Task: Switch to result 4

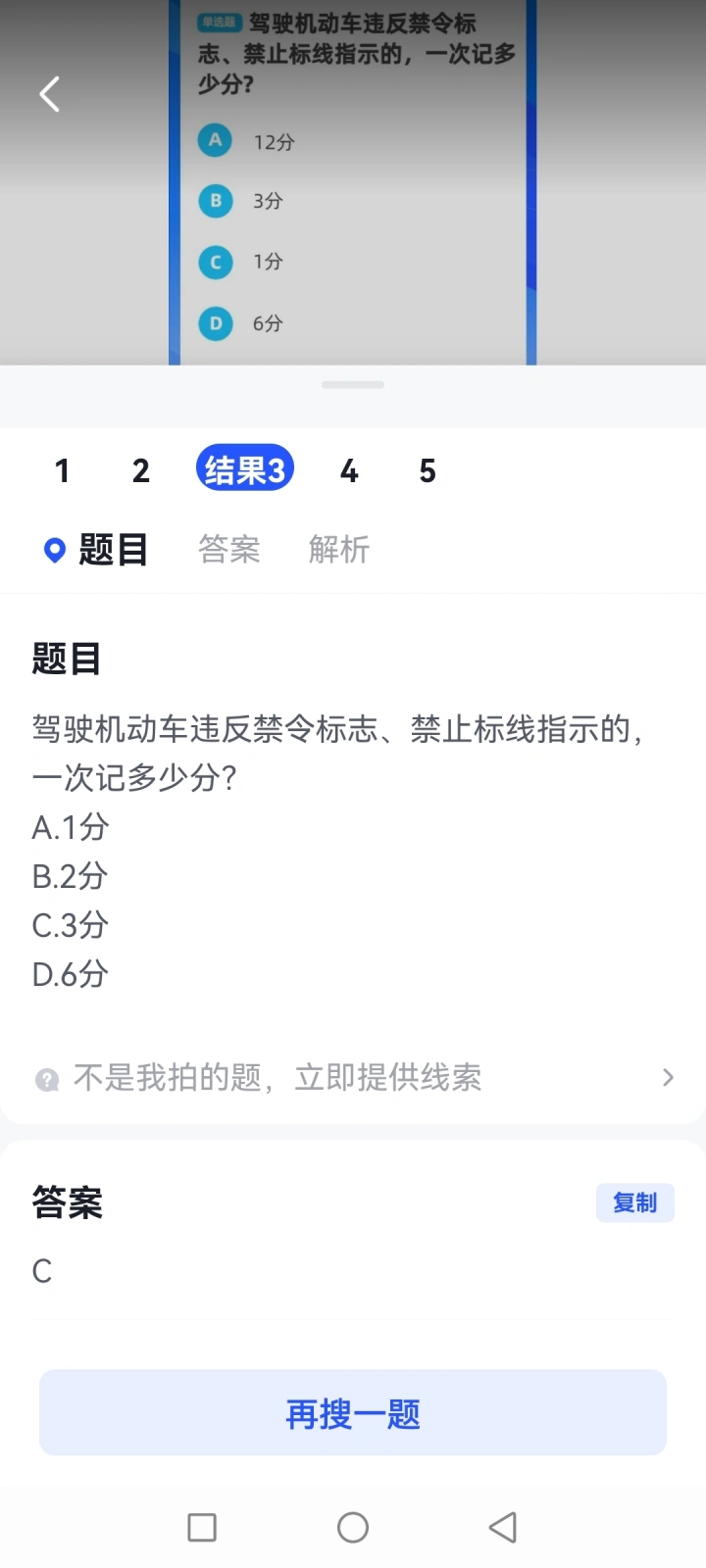Action: click(x=349, y=470)
